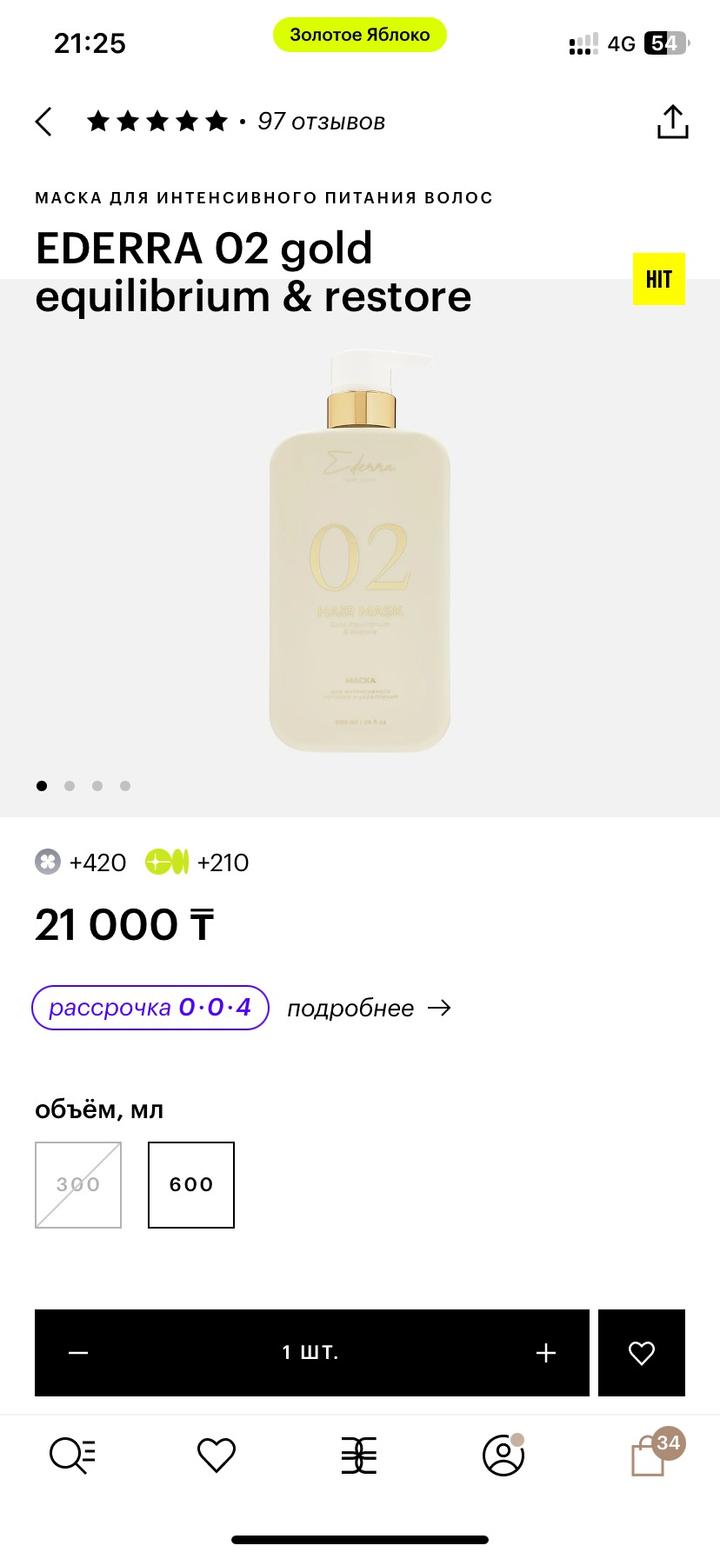This screenshot has height=1558, width=720.
Task: Return to Золотое Яблоко via top pill
Action: 360,35
